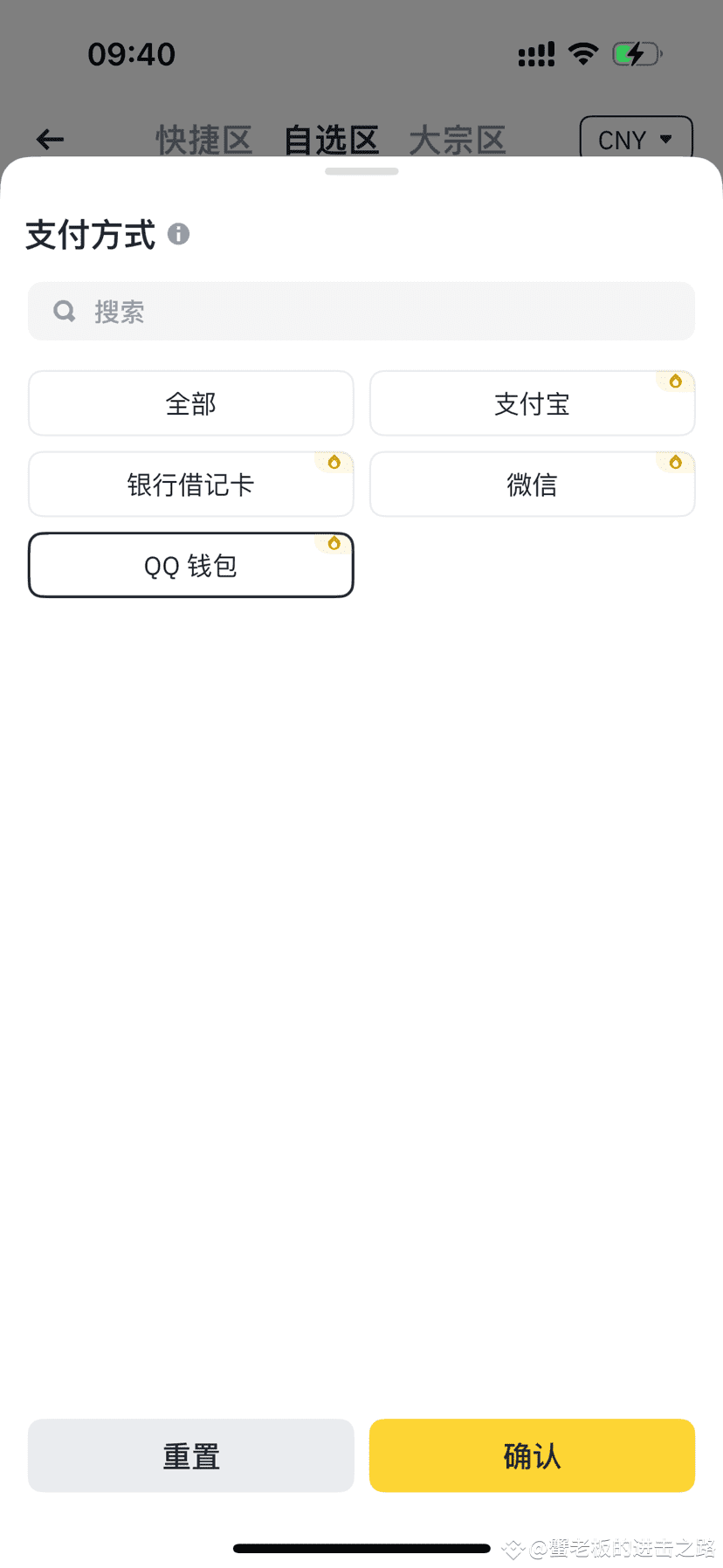
Task: Click the flame badge on 银行借记卡 option
Action: pyautogui.click(x=333, y=463)
